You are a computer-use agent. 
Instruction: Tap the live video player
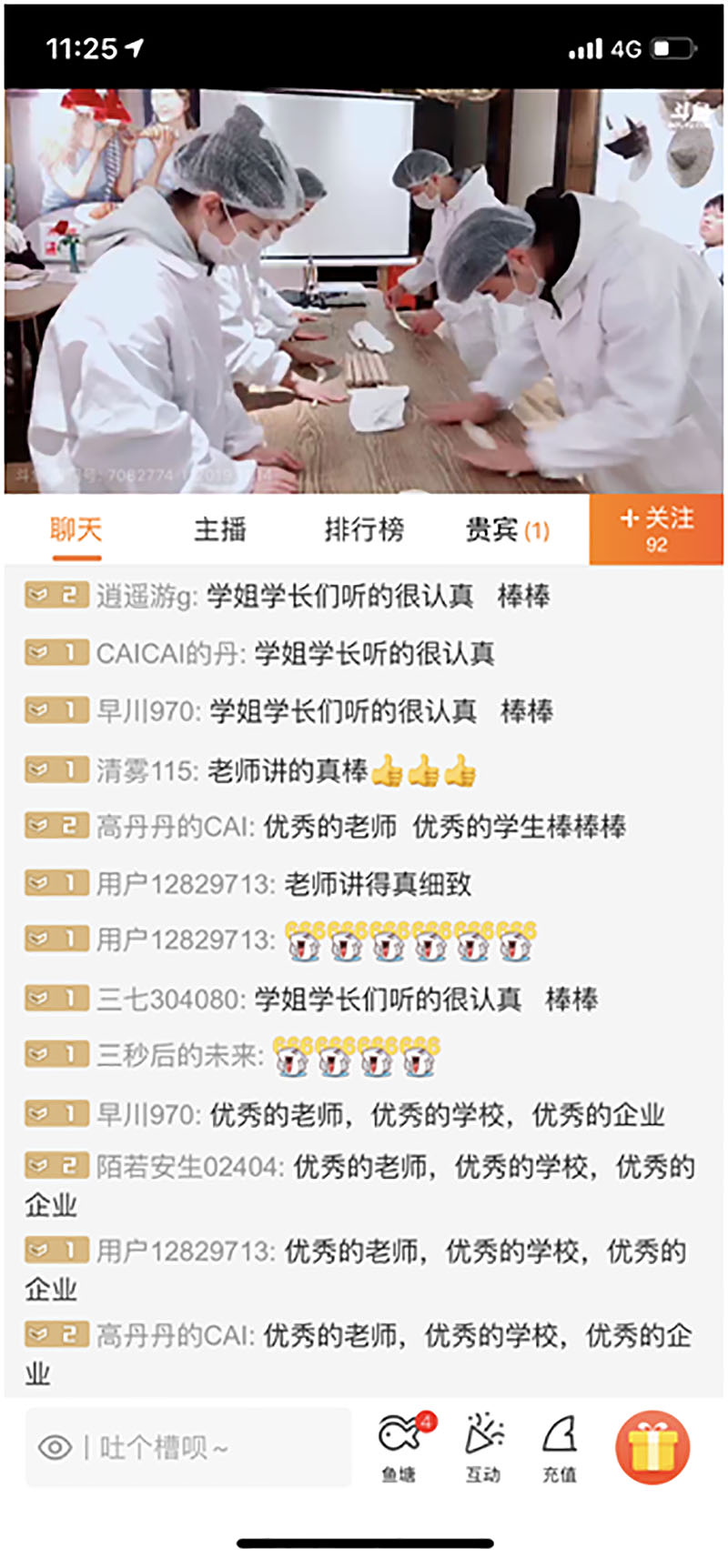[x=364, y=291]
